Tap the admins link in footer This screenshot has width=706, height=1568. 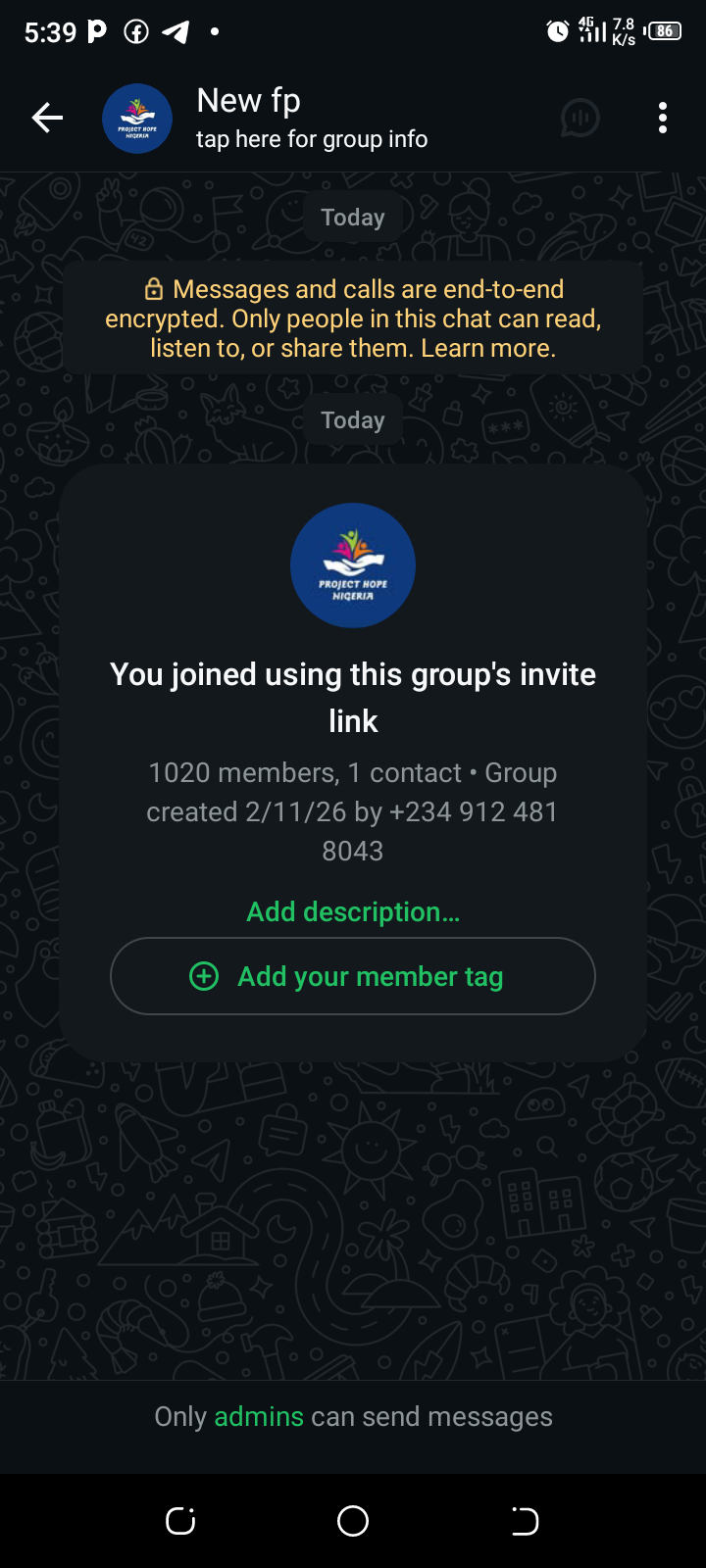click(x=259, y=1417)
